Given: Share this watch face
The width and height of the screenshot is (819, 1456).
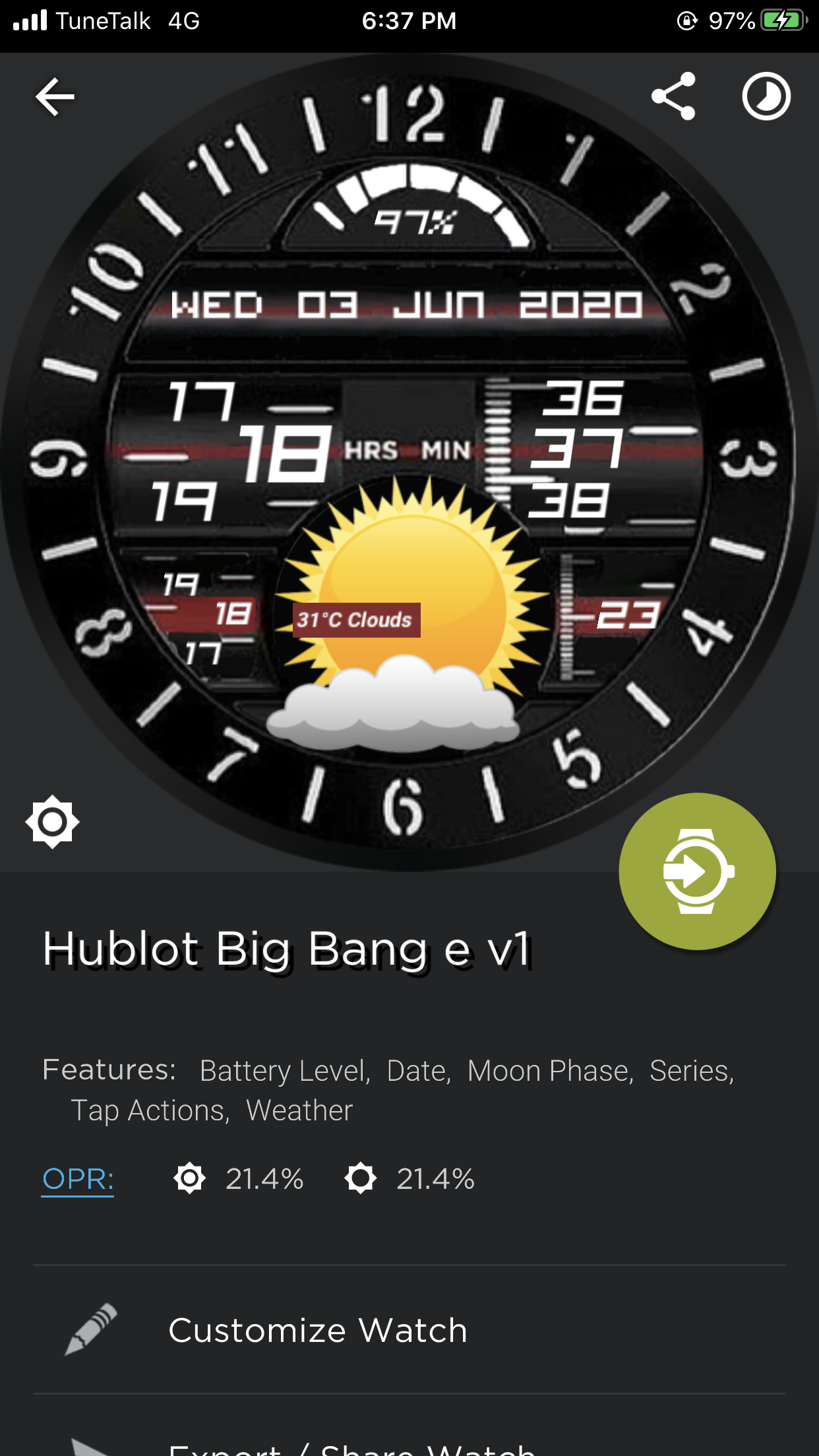Looking at the screenshot, I should [673, 96].
